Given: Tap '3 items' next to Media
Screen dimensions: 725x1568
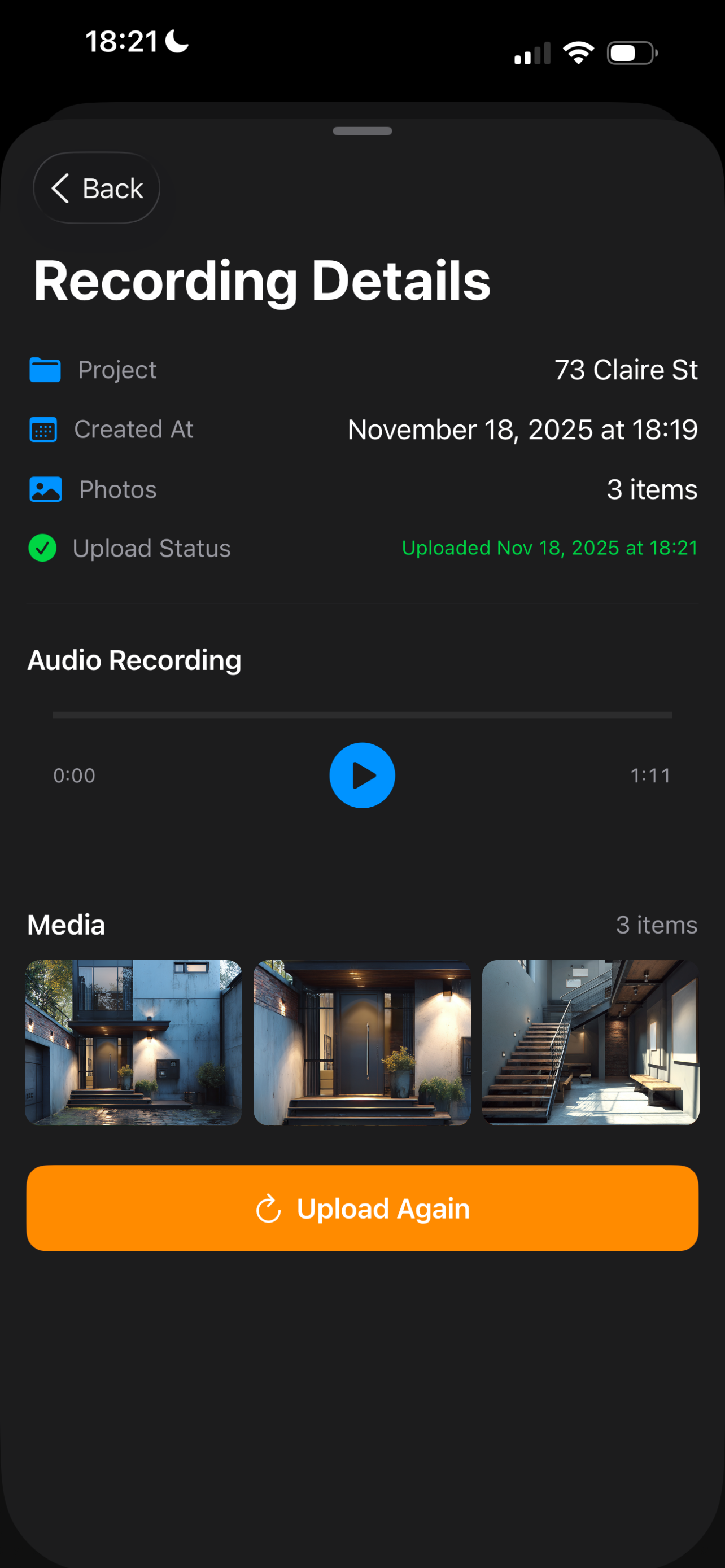Looking at the screenshot, I should pos(656,925).
